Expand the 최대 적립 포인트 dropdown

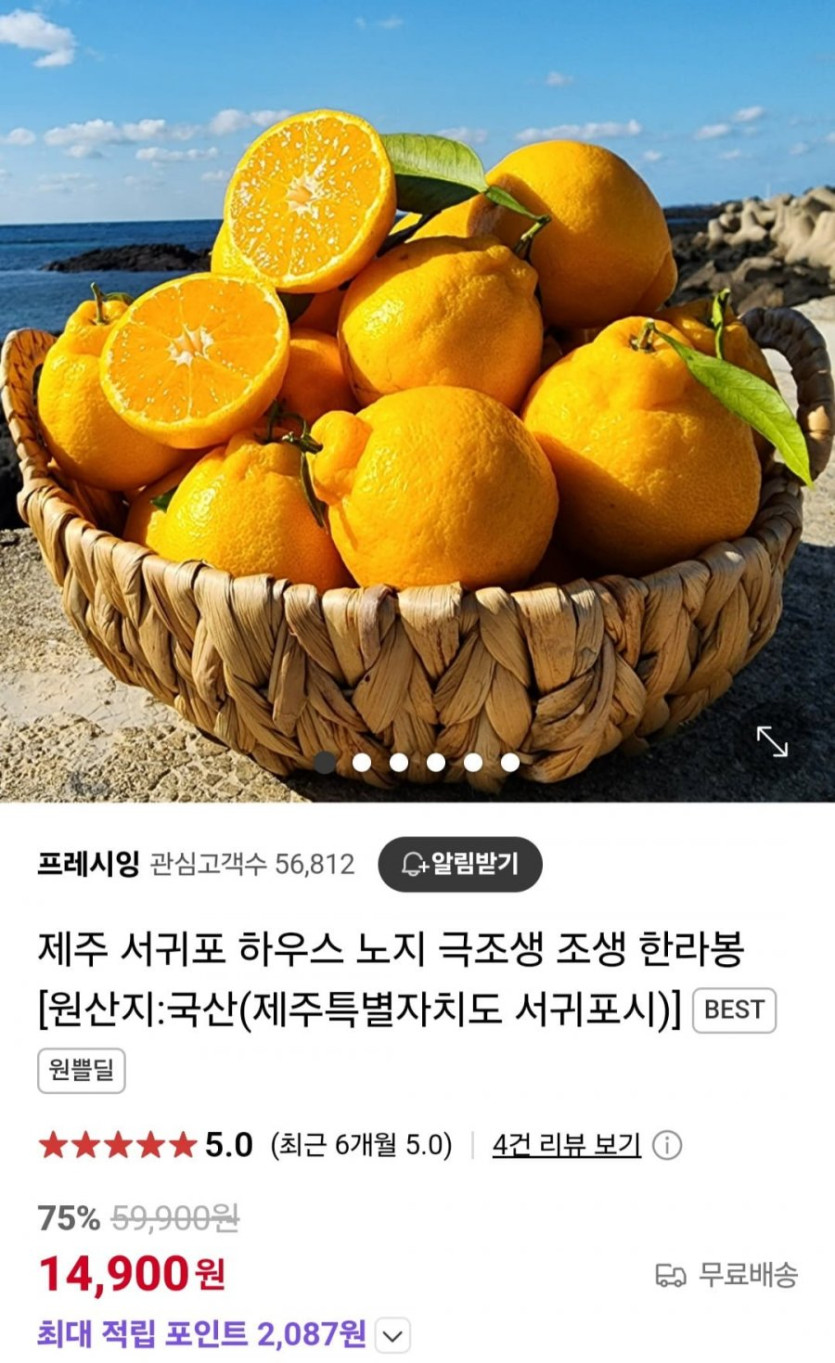[x=393, y=1334]
